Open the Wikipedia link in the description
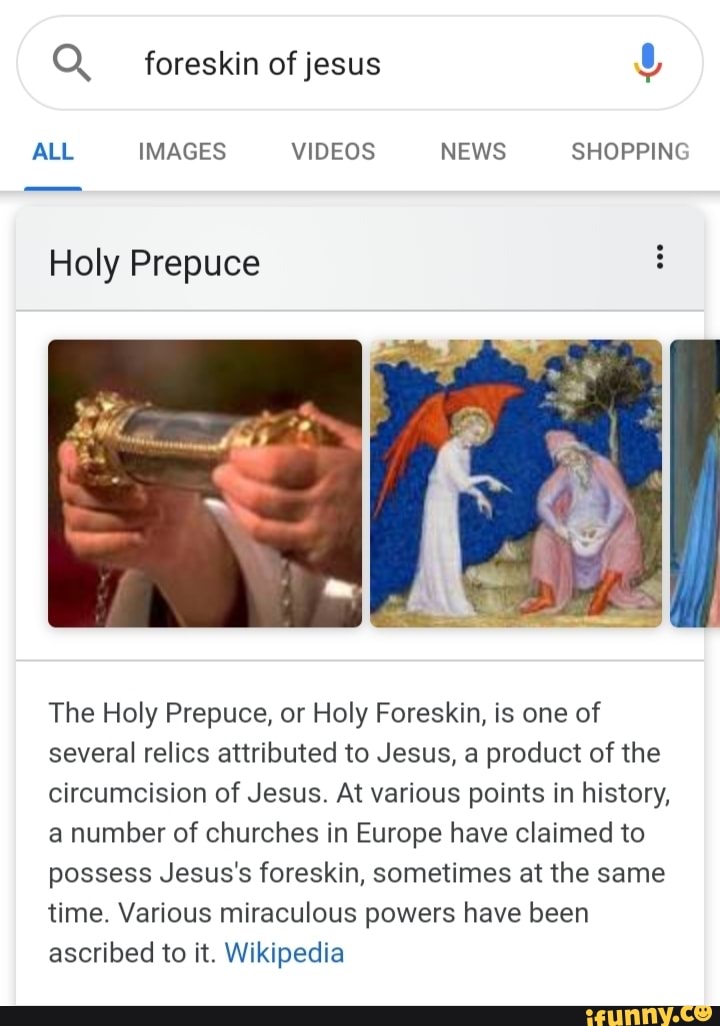The height and width of the screenshot is (1026, 720). pos(284,952)
